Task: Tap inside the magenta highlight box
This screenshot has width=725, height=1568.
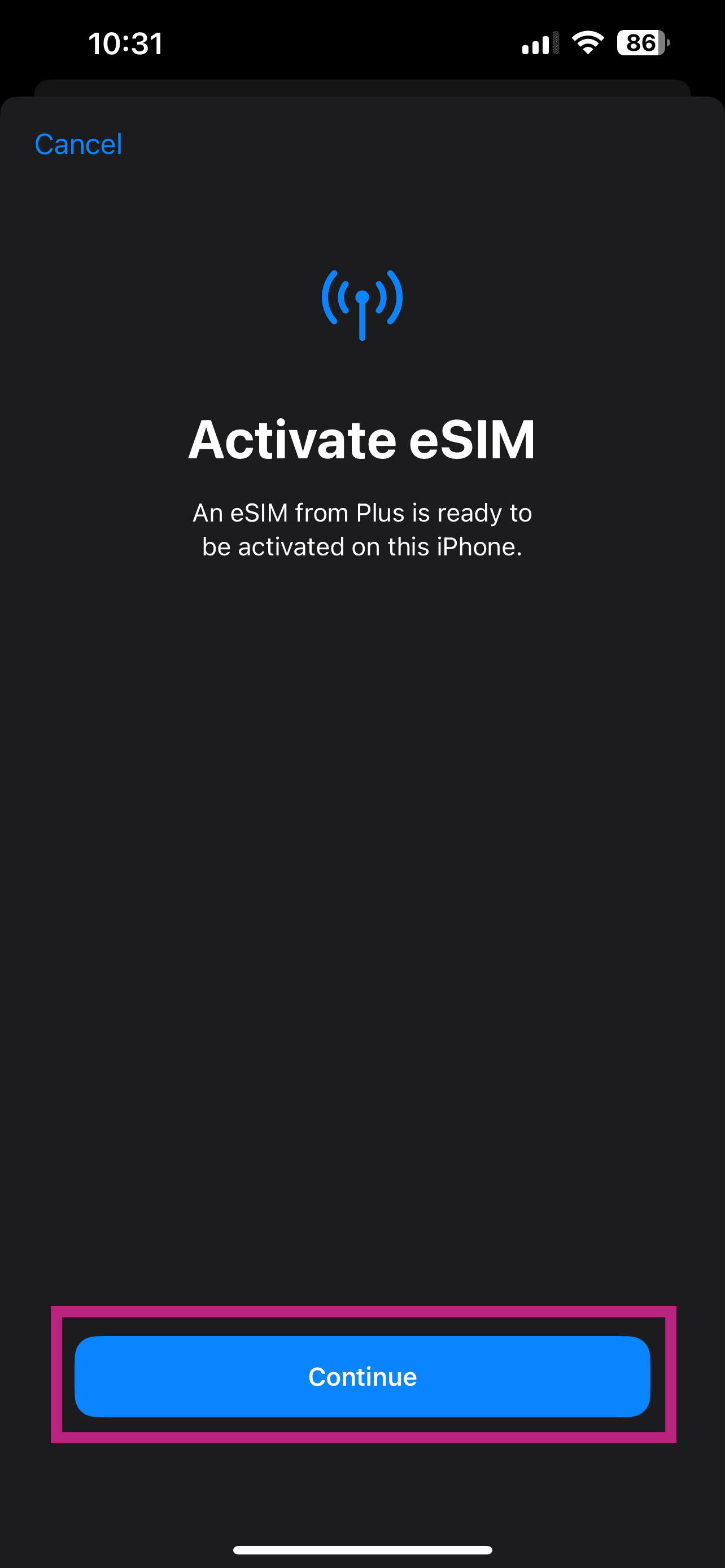Action: coord(362,1376)
